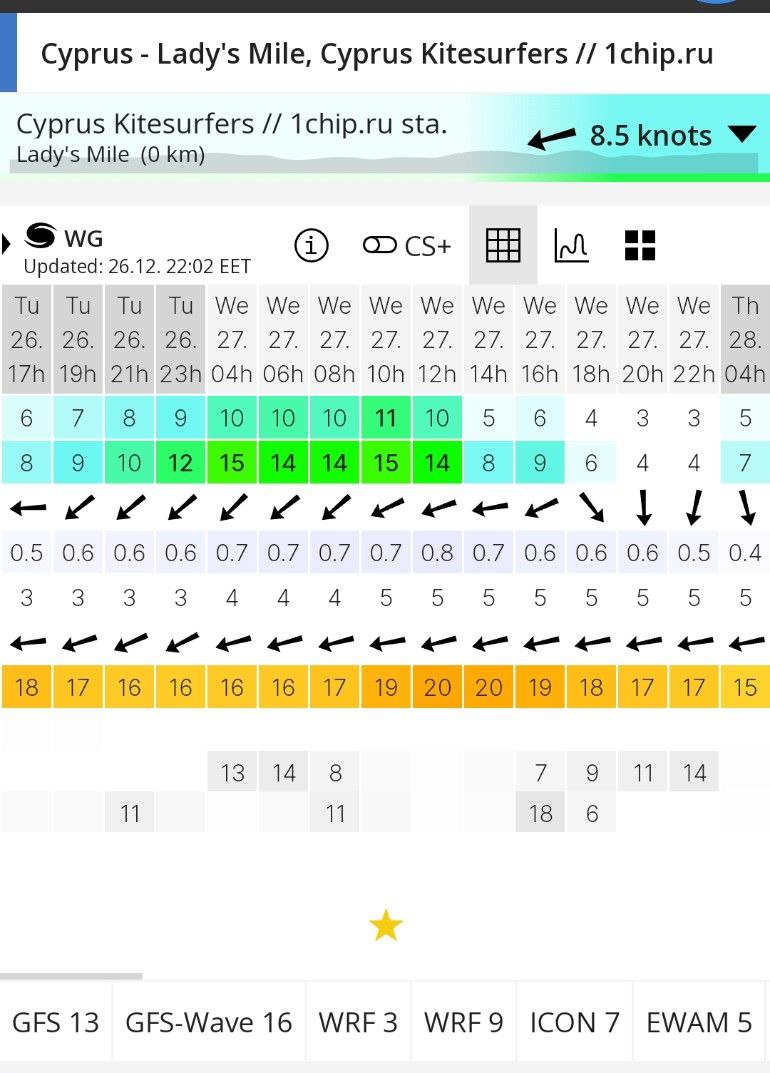770x1073 pixels.
Task: Select the GFS-Wave 16 model tab
Action: (208, 1022)
